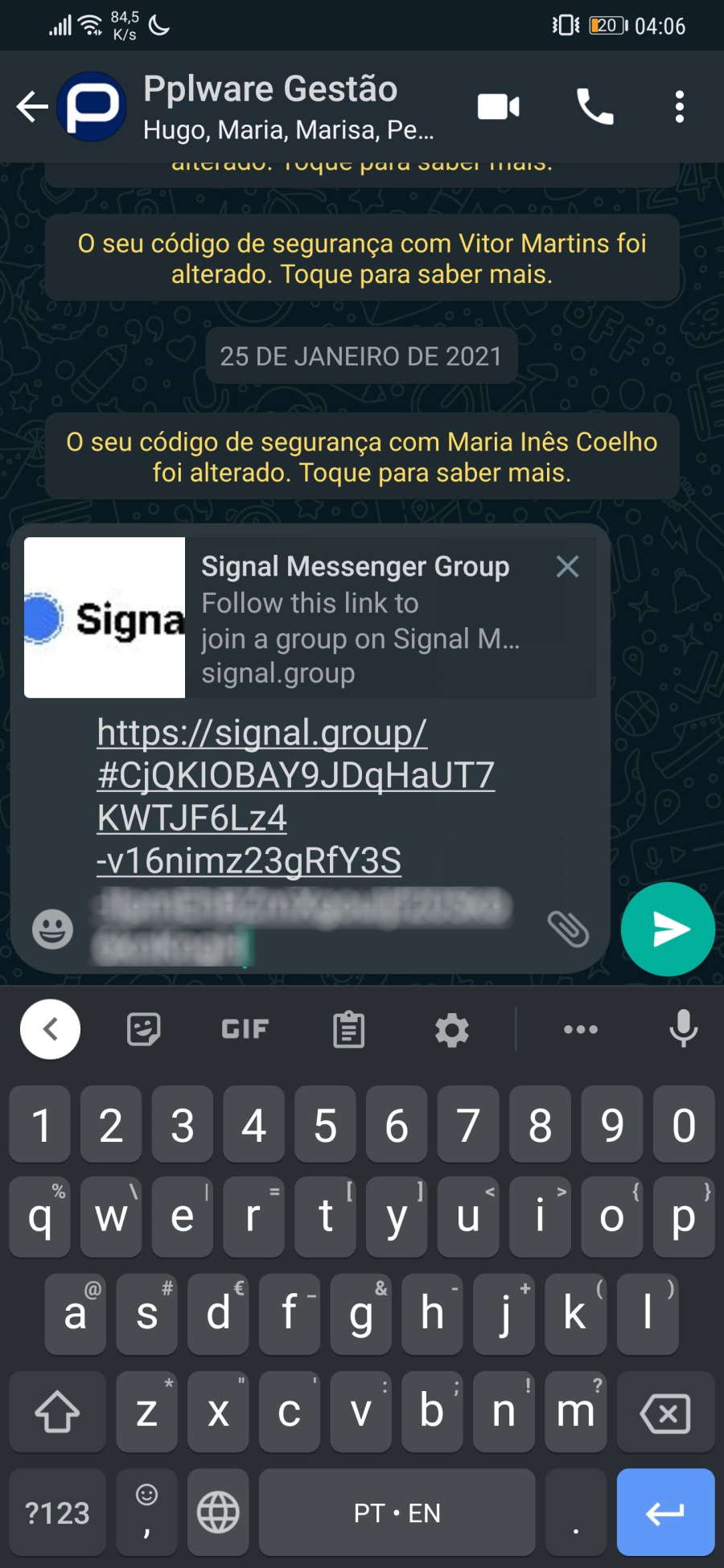
Task: Open keyboard settings gear
Action: [452, 1029]
